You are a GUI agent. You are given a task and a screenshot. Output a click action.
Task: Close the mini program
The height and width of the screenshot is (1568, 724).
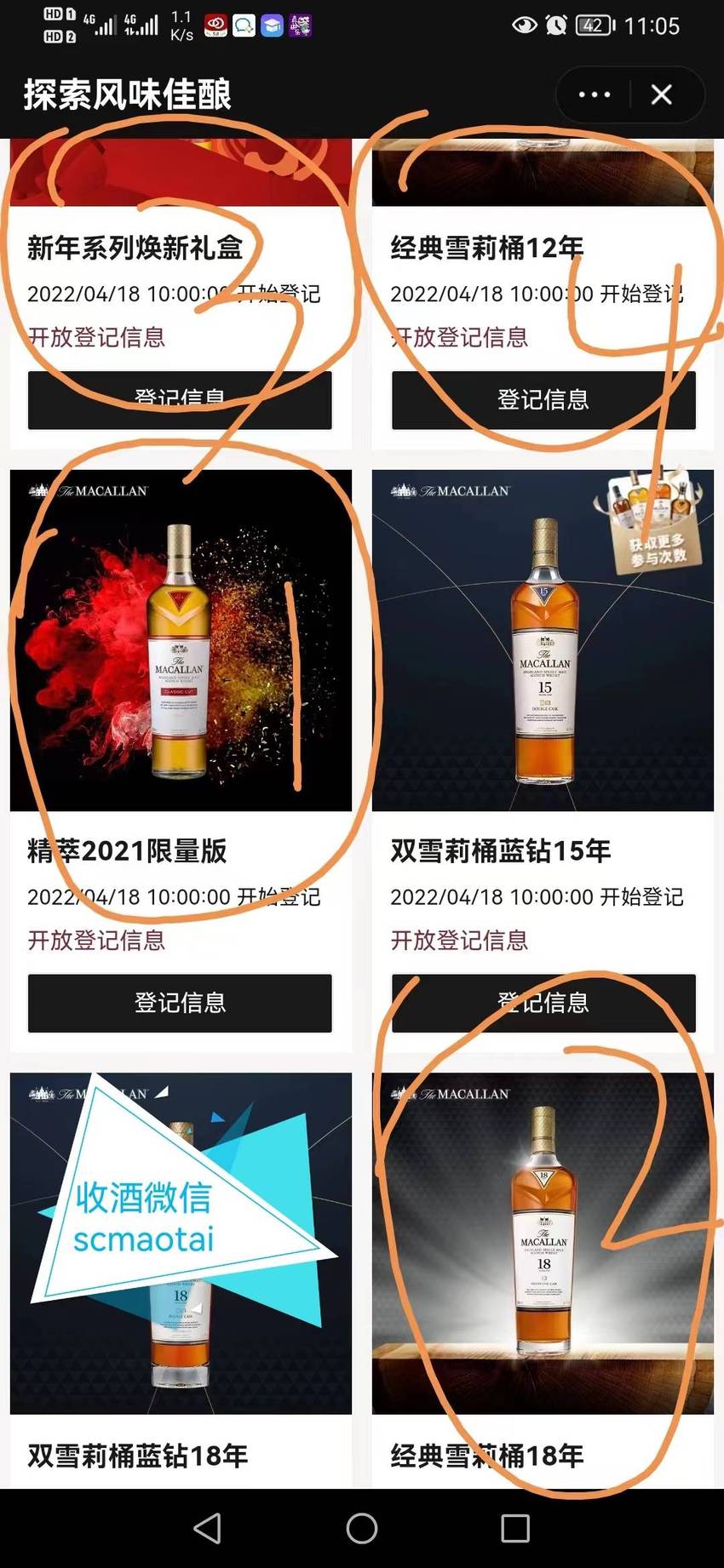point(662,94)
